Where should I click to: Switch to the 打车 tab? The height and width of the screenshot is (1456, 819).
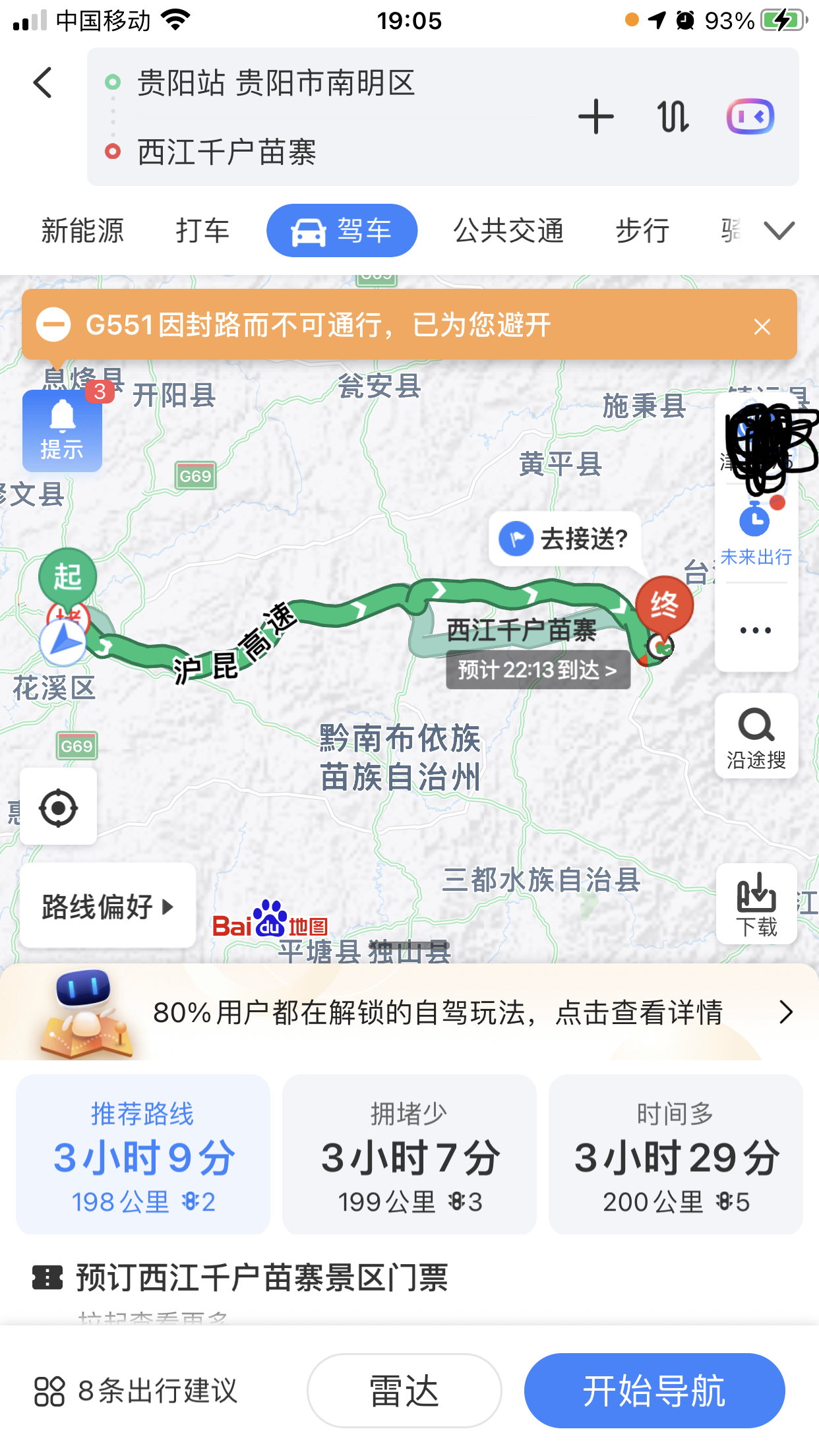[x=202, y=231]
